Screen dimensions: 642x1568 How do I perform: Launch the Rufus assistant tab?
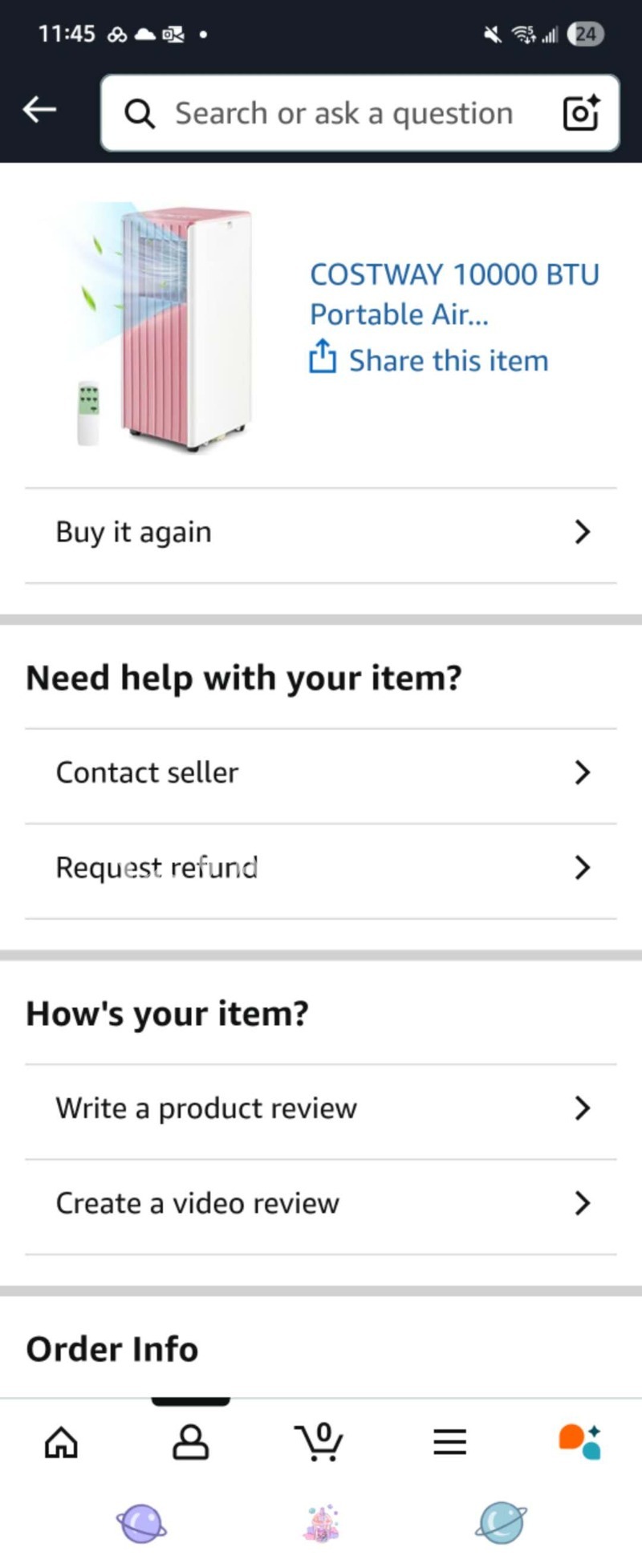click(579, 1442)
